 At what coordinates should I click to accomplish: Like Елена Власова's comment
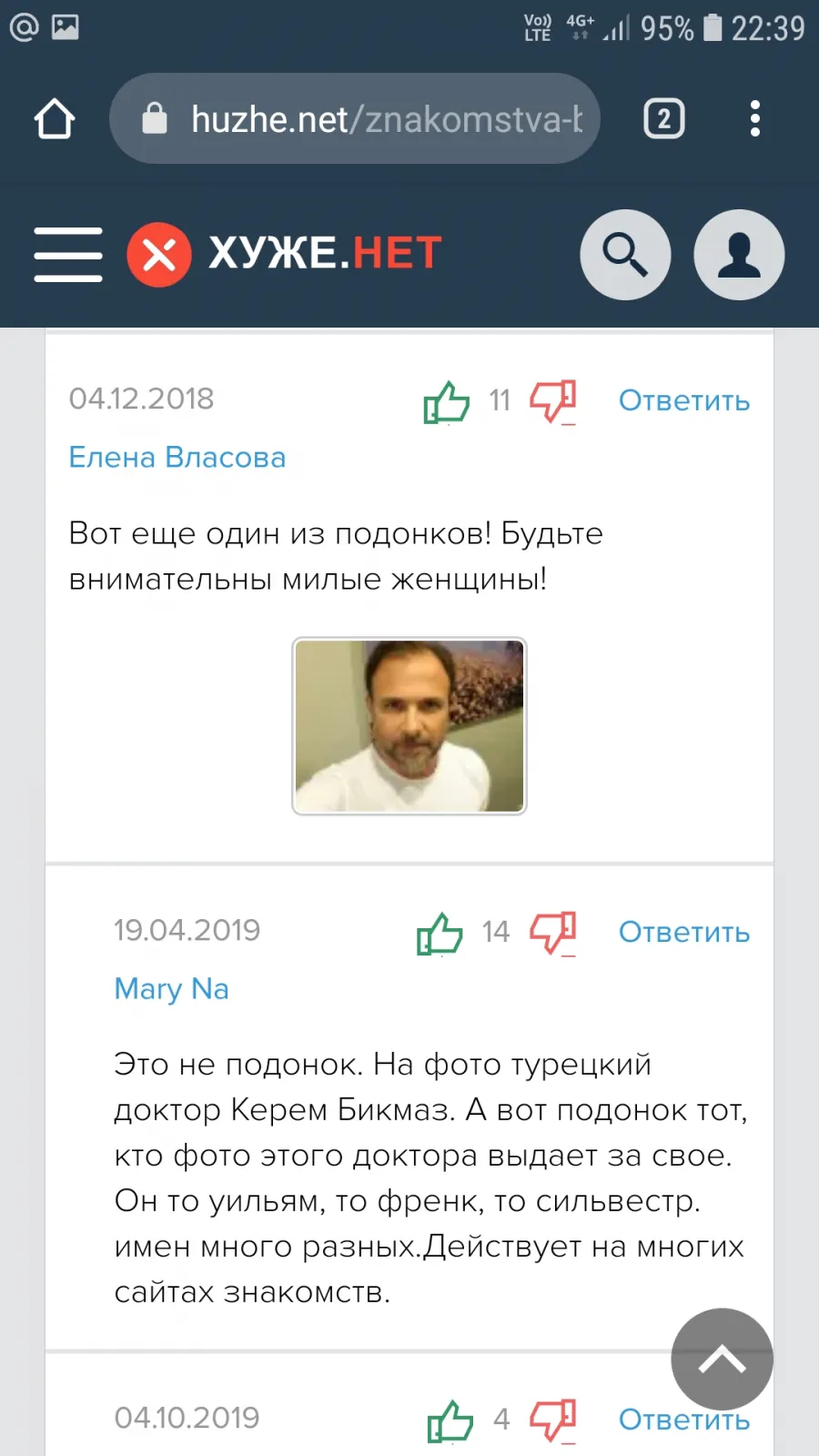[x=446, y=401]
